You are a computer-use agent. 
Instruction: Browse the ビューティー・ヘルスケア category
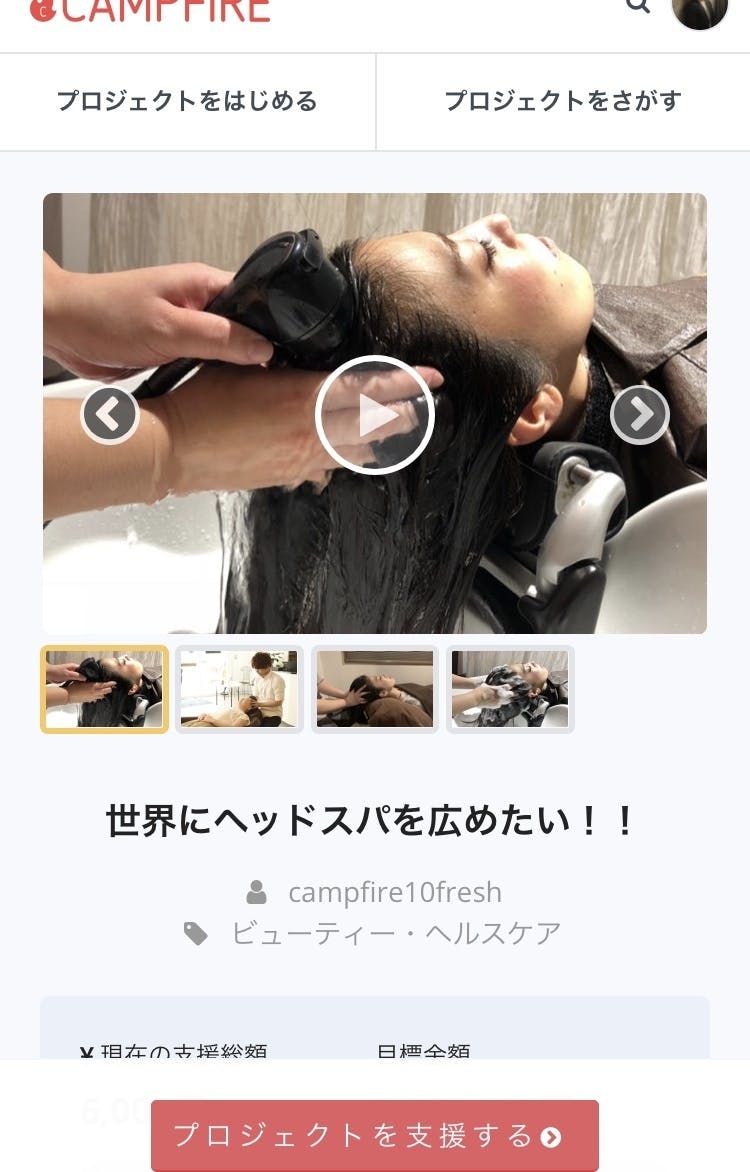pyautogui.click(x=395, y=933)
